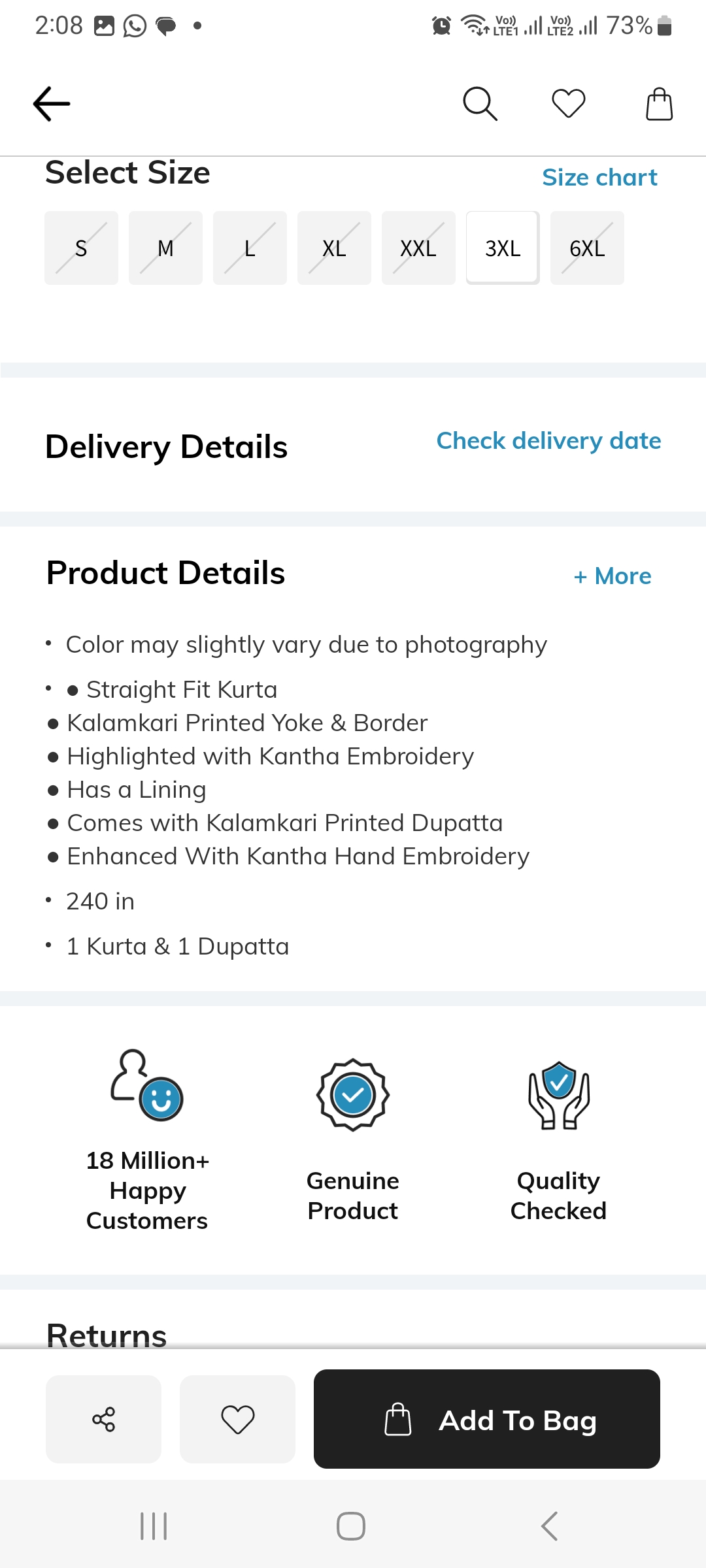Image resolution: width=706 pixels, height=1568 pixels.
Task: Expand product details with + More
Action: click(613, 576)
